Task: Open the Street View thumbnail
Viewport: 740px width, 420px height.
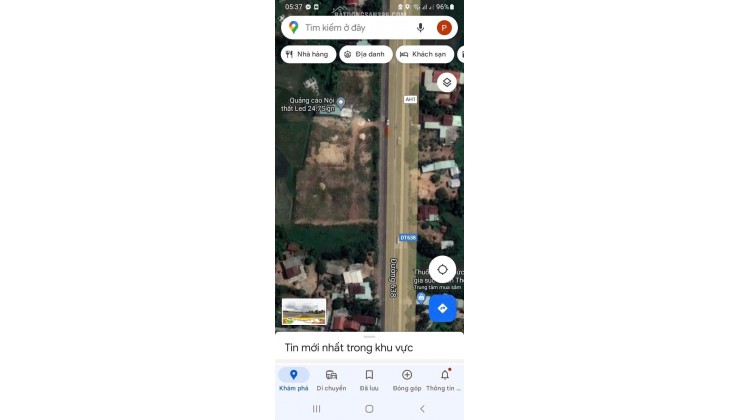Action: click(x=304, y=312)
